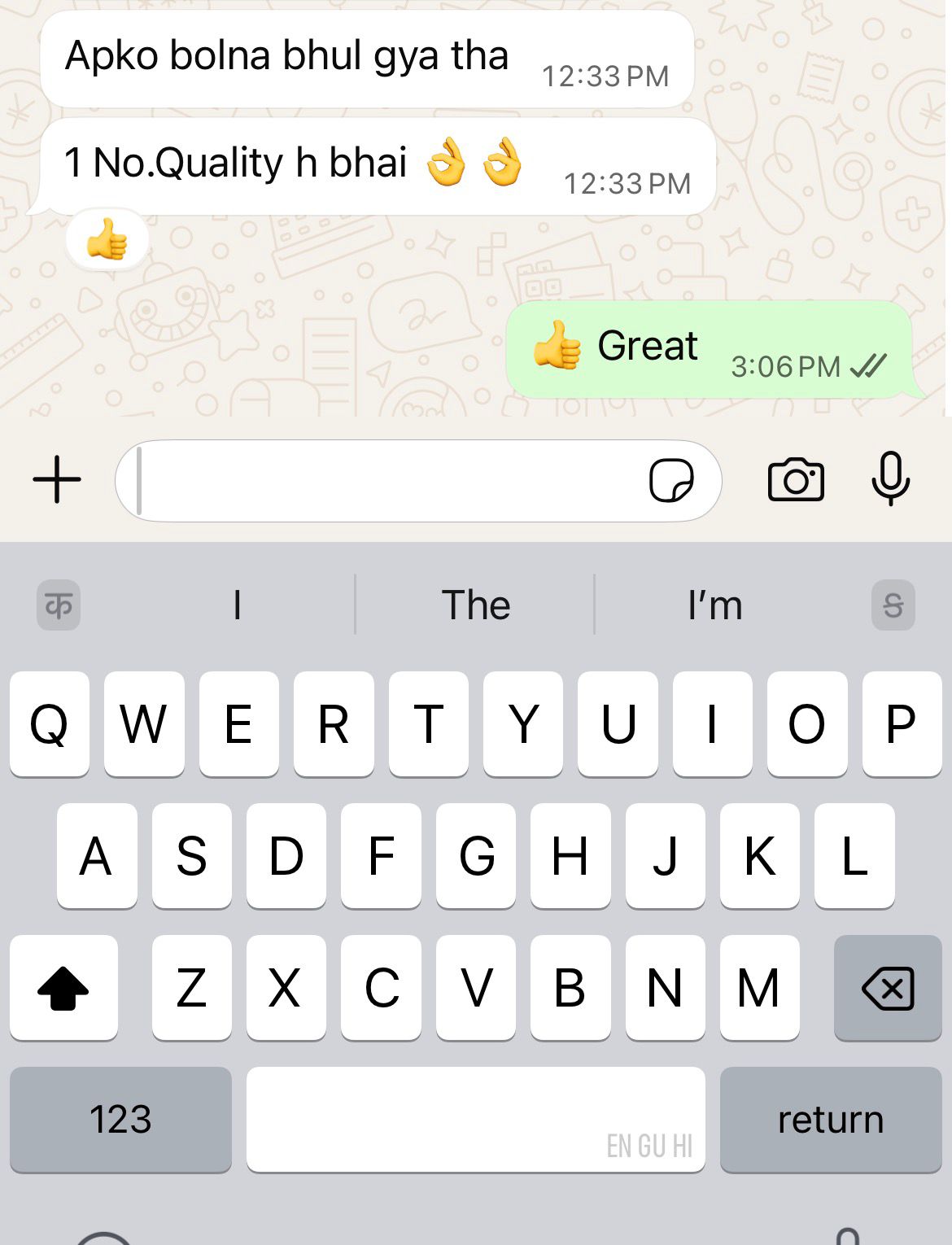This screenshot has height=1245, width=952.
Task: Hit the return key
Action: pos(830,1120)
